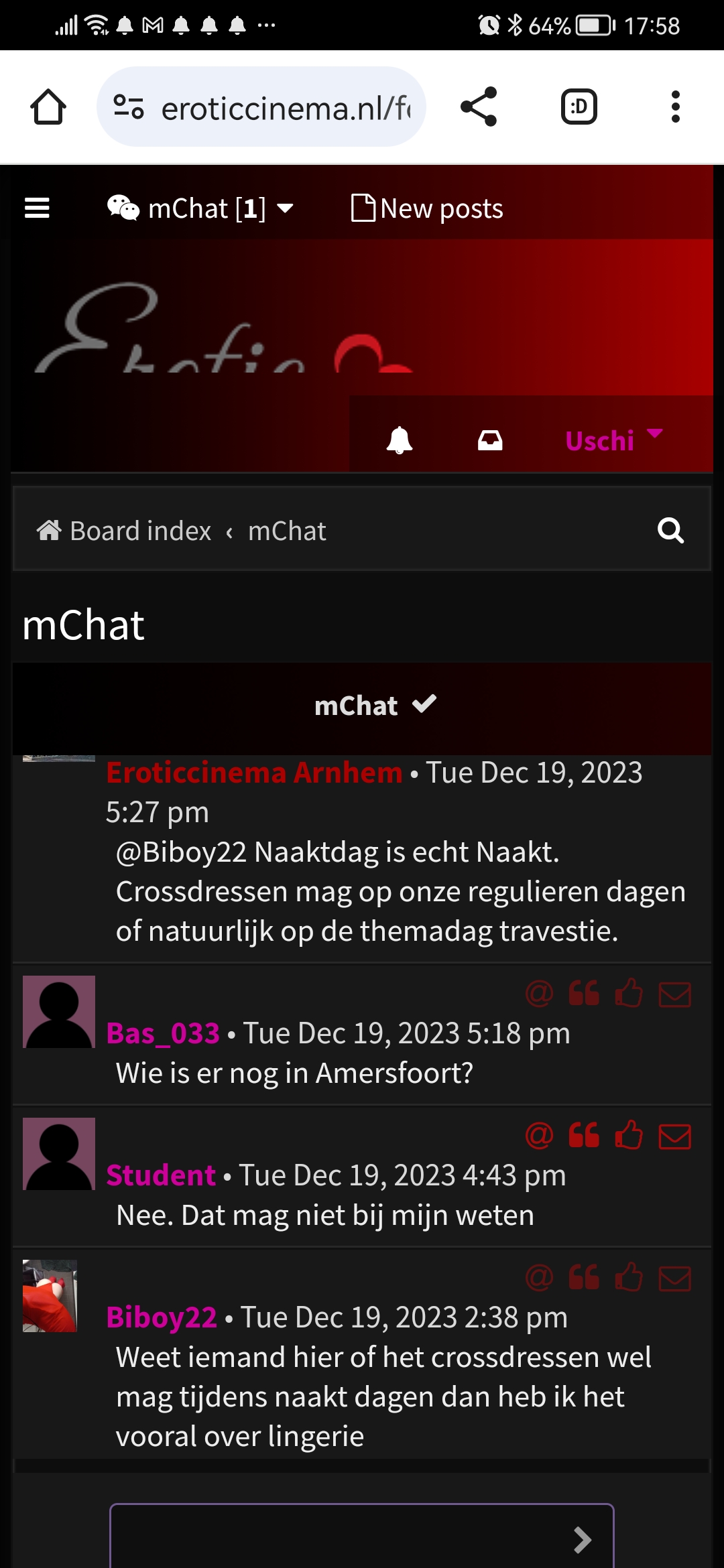Screen dimensions: 724x1568
Task: Open the forum notifications bell
Action: (x=400, y=440)
